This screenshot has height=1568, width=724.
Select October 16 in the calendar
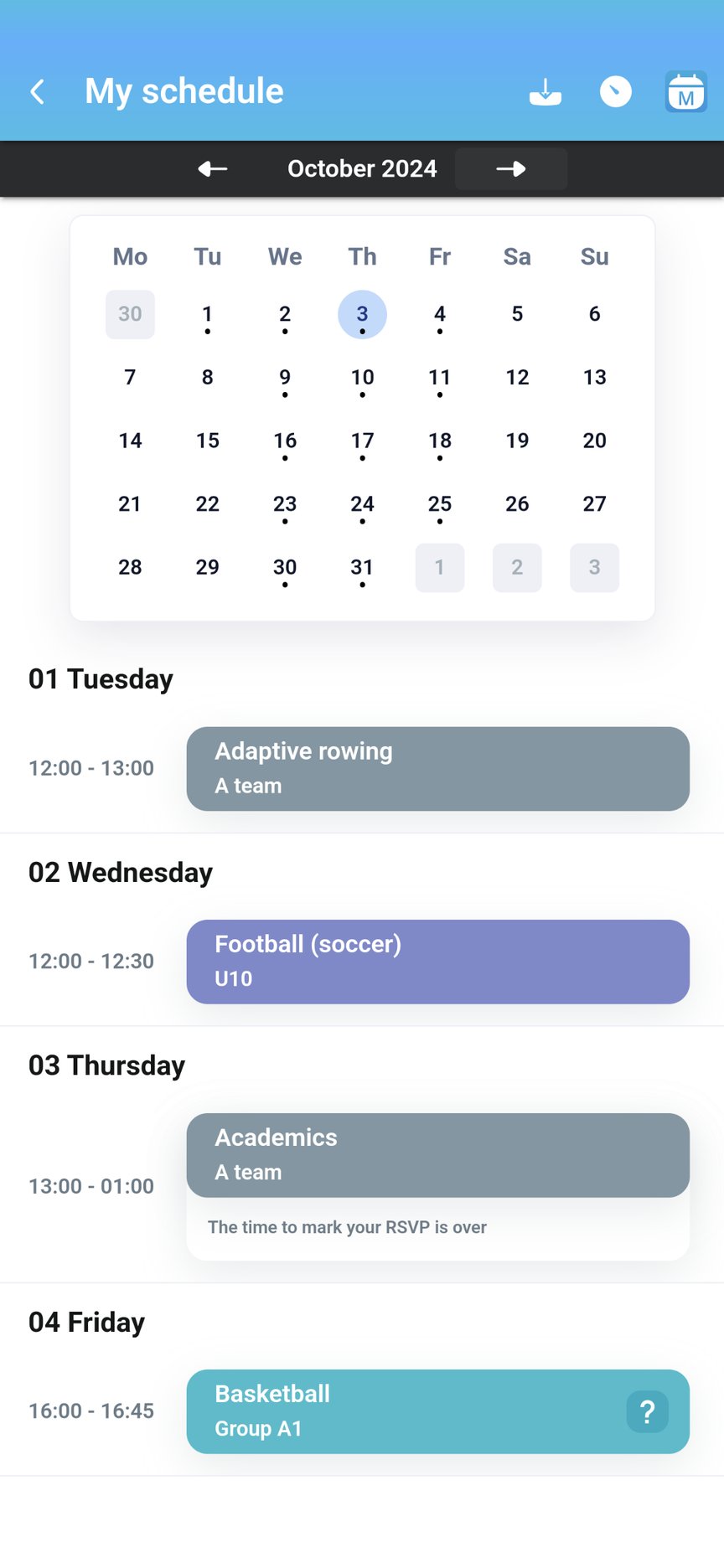285,441
